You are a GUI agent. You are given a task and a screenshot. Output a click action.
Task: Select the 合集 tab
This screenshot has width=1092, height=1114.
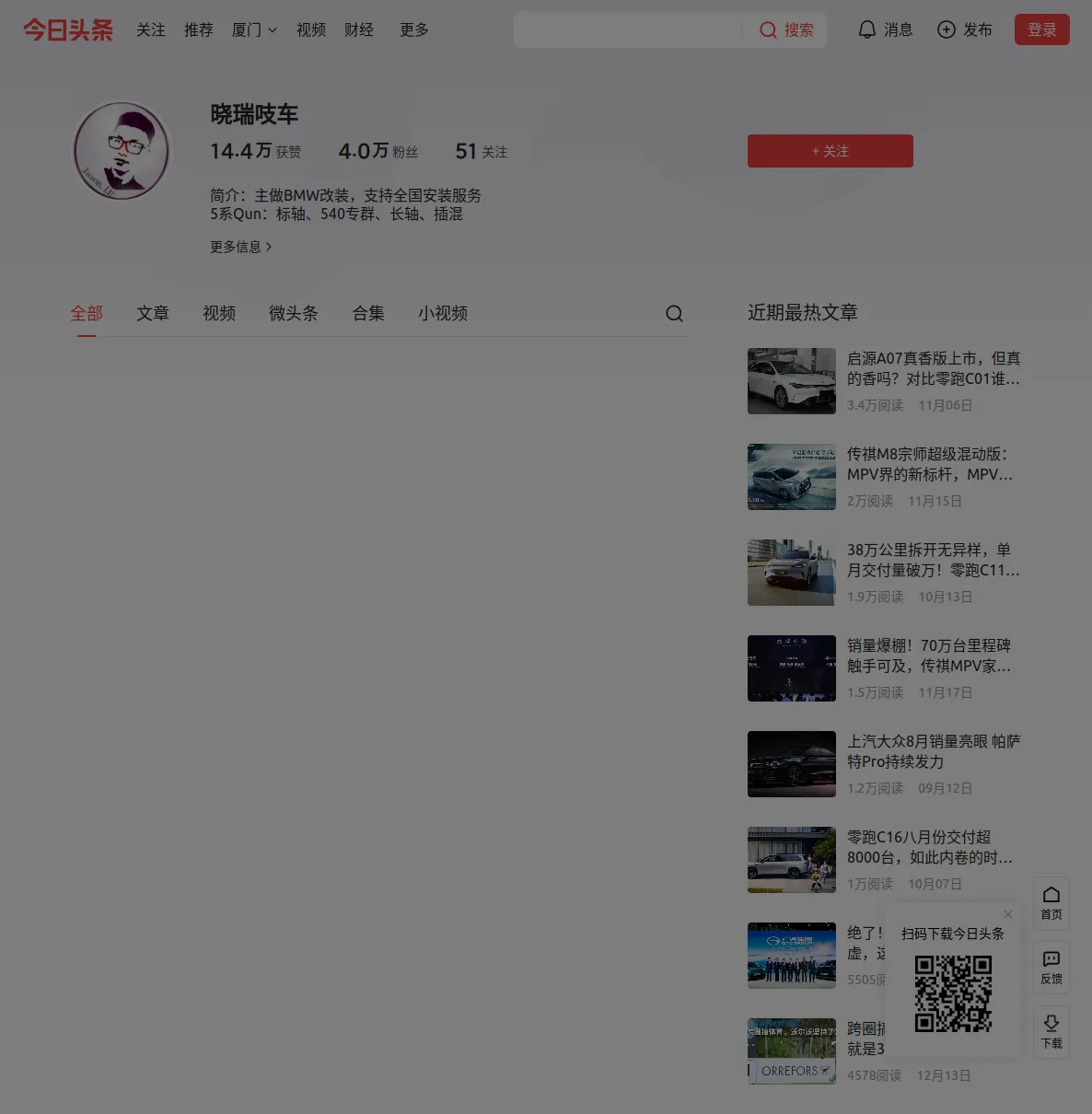click(x=368, y=313)
